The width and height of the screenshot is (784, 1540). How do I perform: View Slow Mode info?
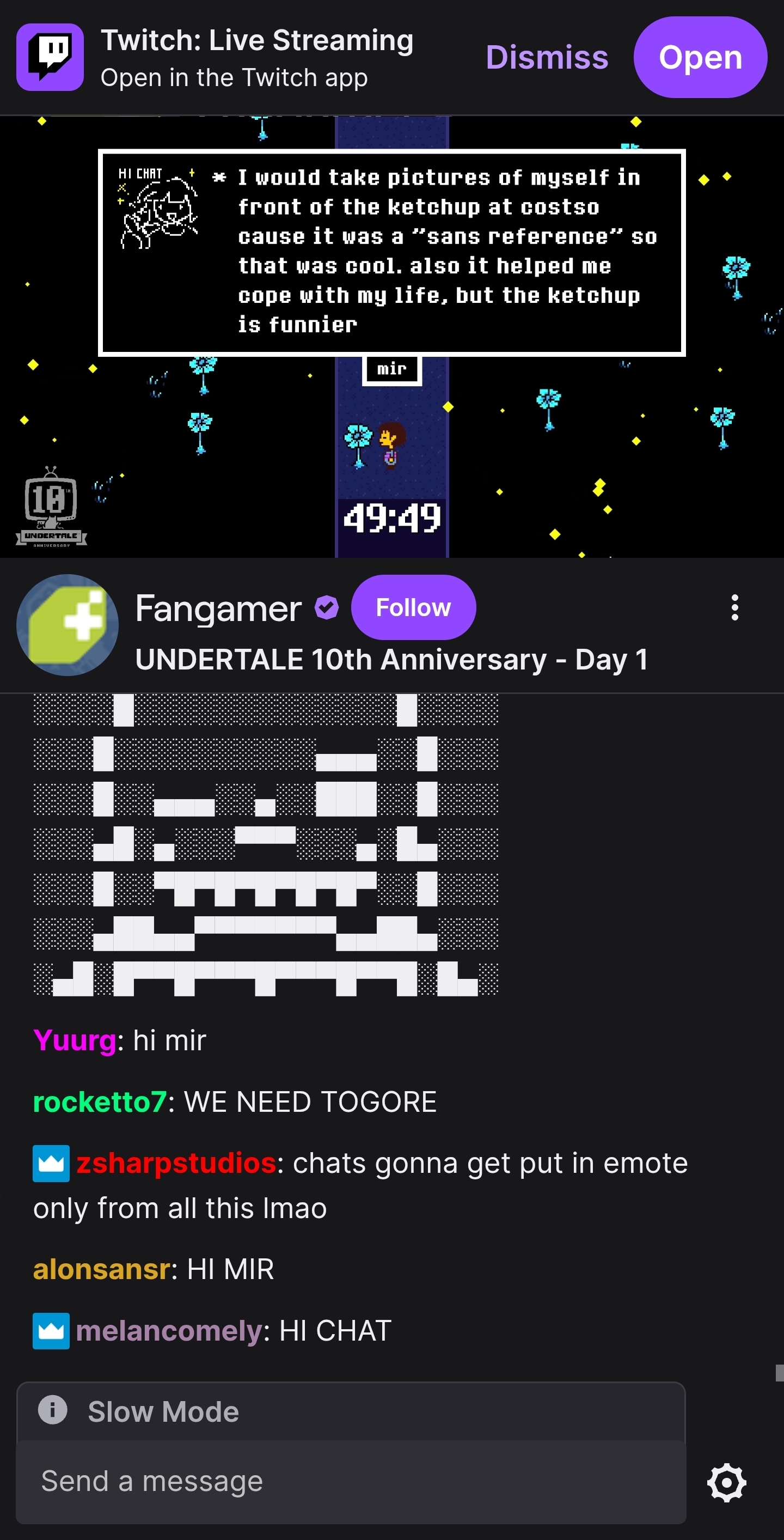[x=53, y=1410]
